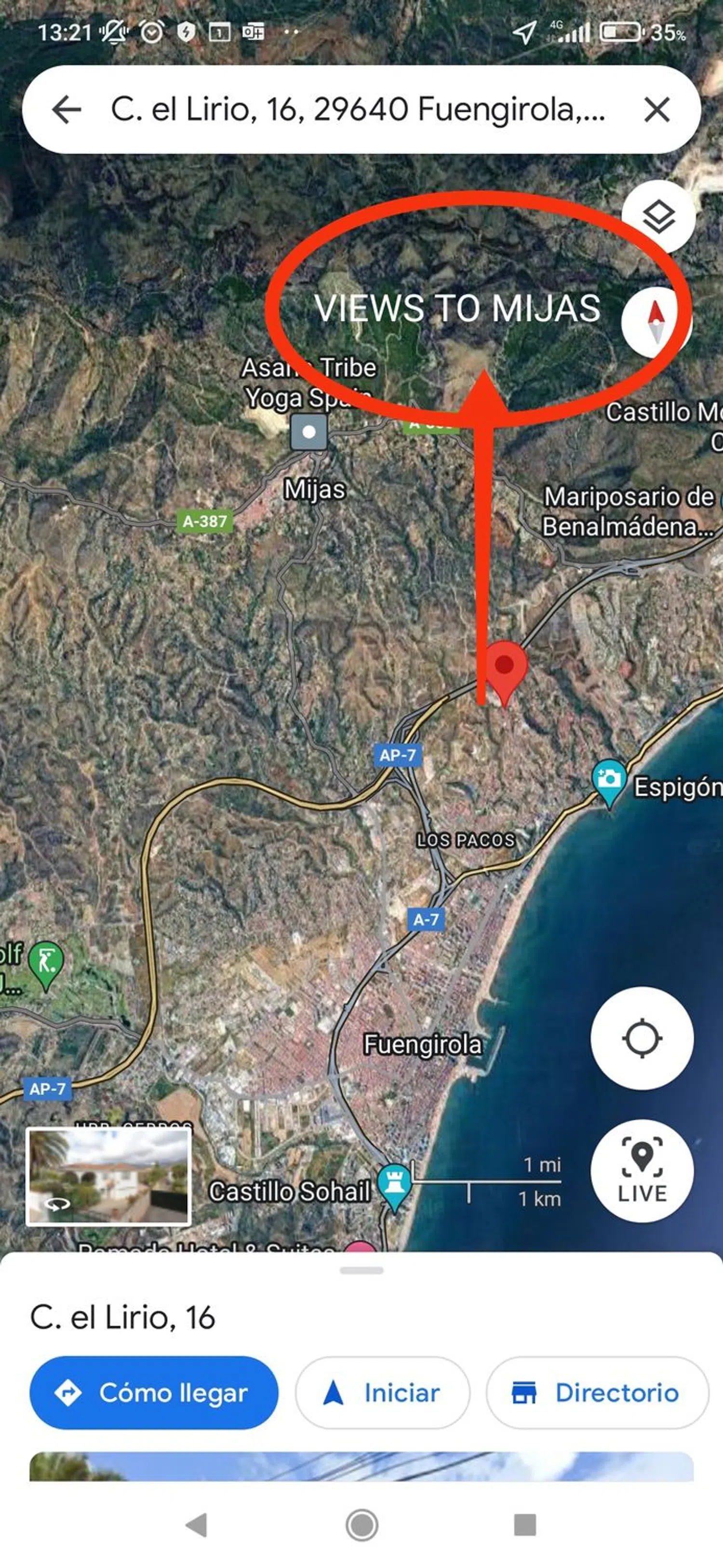Clear the searched address
723x1568 pixels.
[656, 110]
